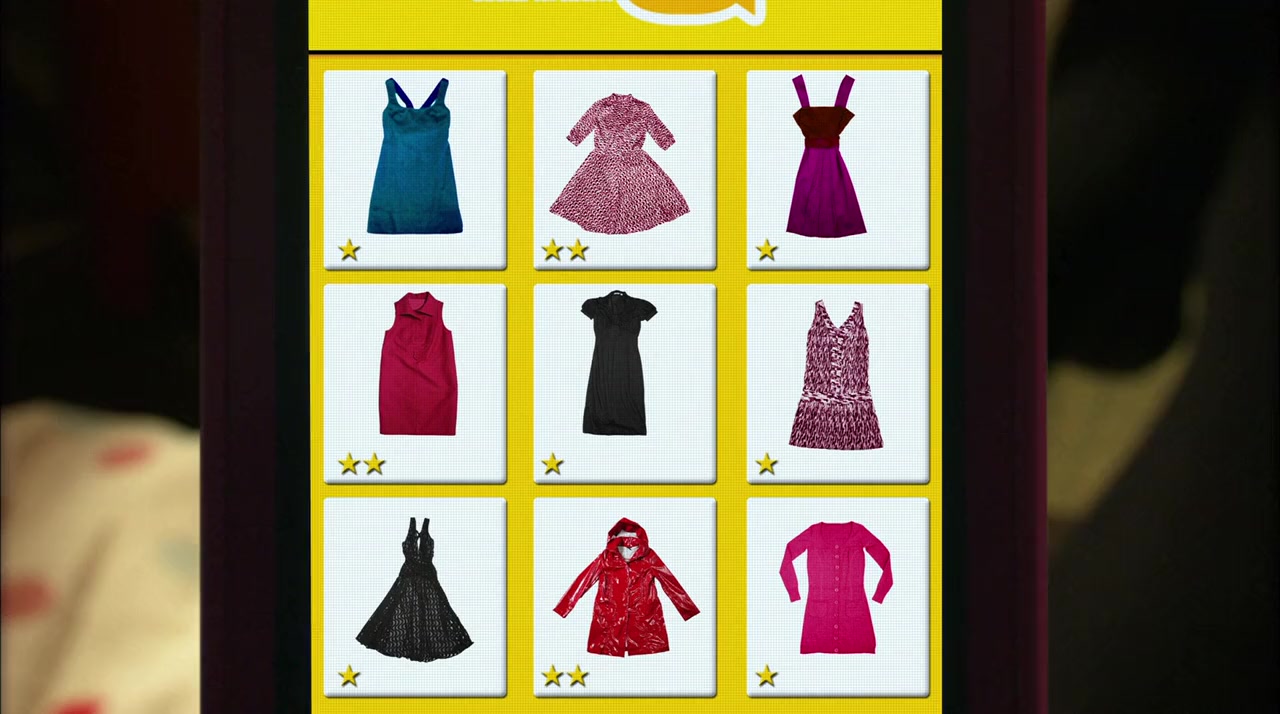
Task: Select the pink patterned long-sleeve dress
Action: [x=624, y=168]
